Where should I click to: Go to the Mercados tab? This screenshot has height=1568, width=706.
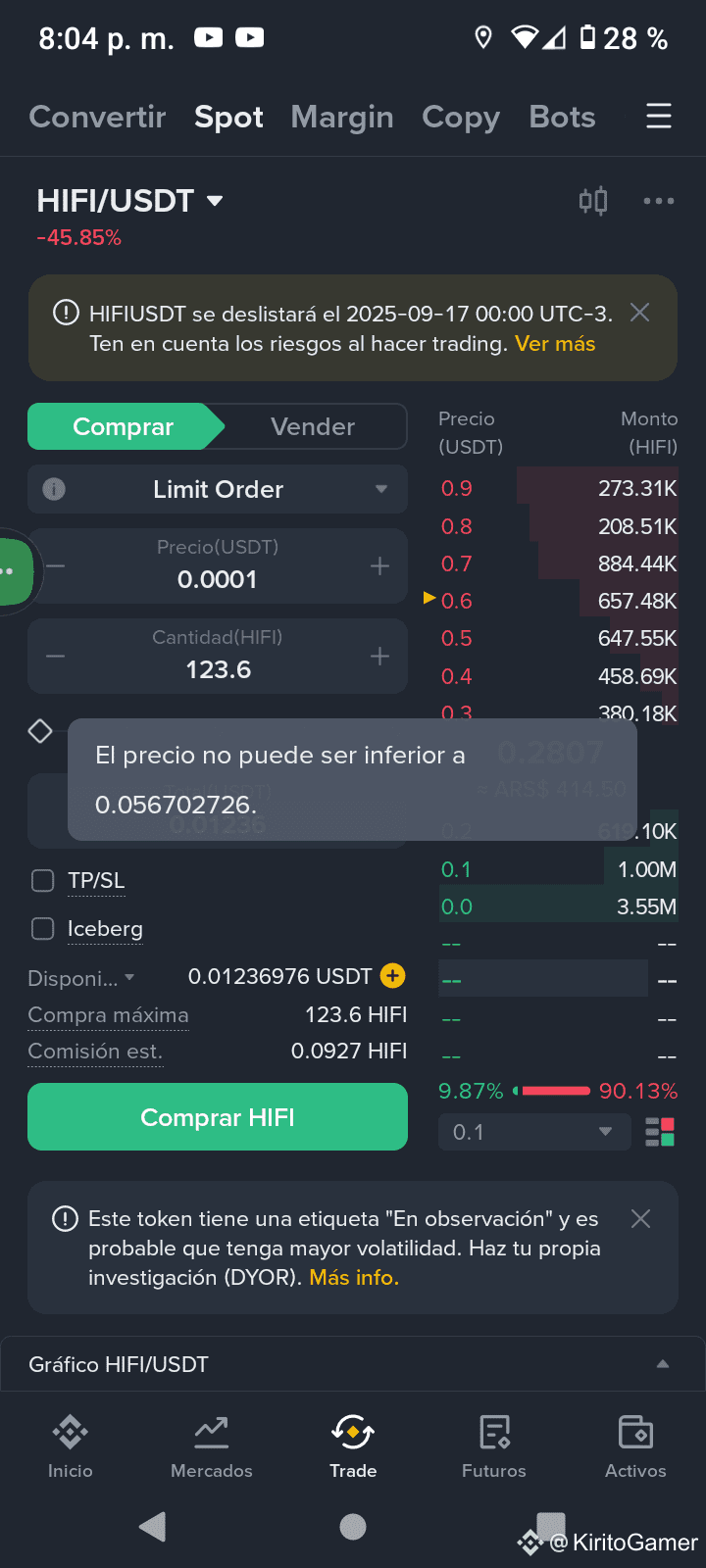[x=212, y=1445]
